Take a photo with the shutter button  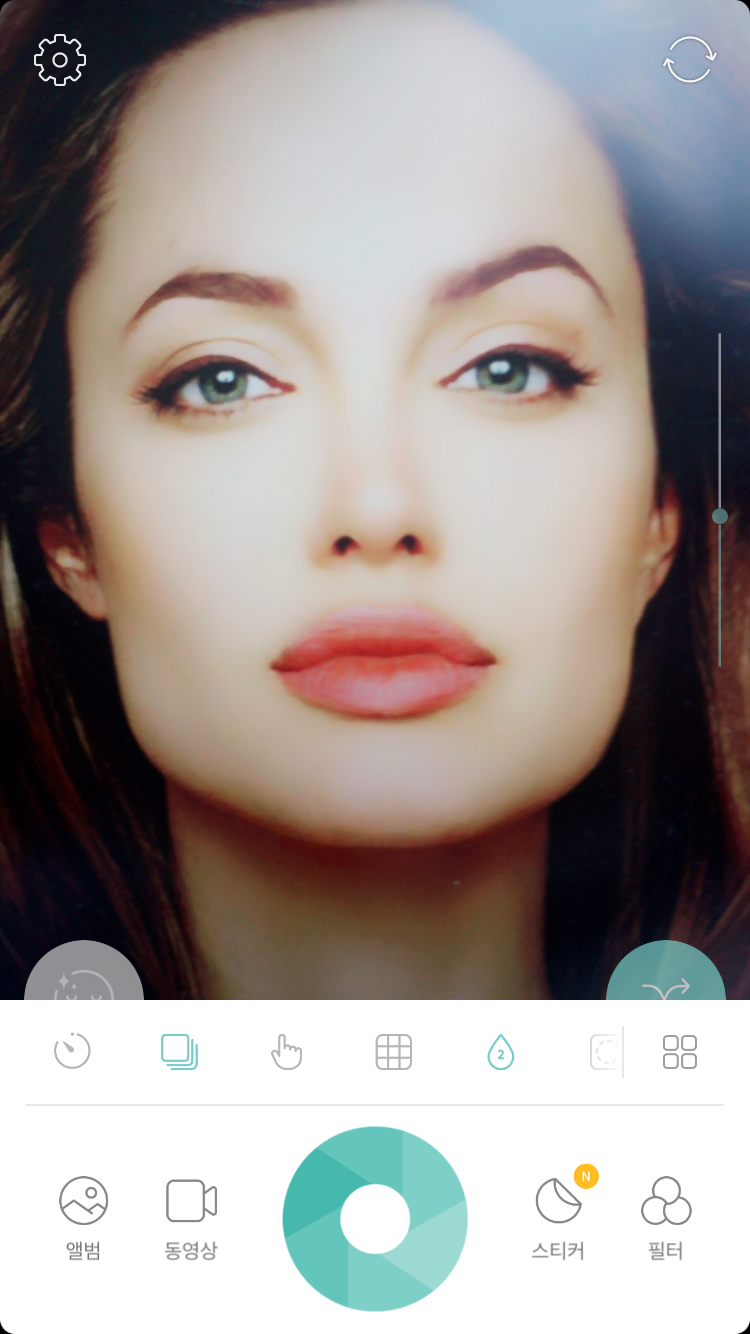point(375,1218)
